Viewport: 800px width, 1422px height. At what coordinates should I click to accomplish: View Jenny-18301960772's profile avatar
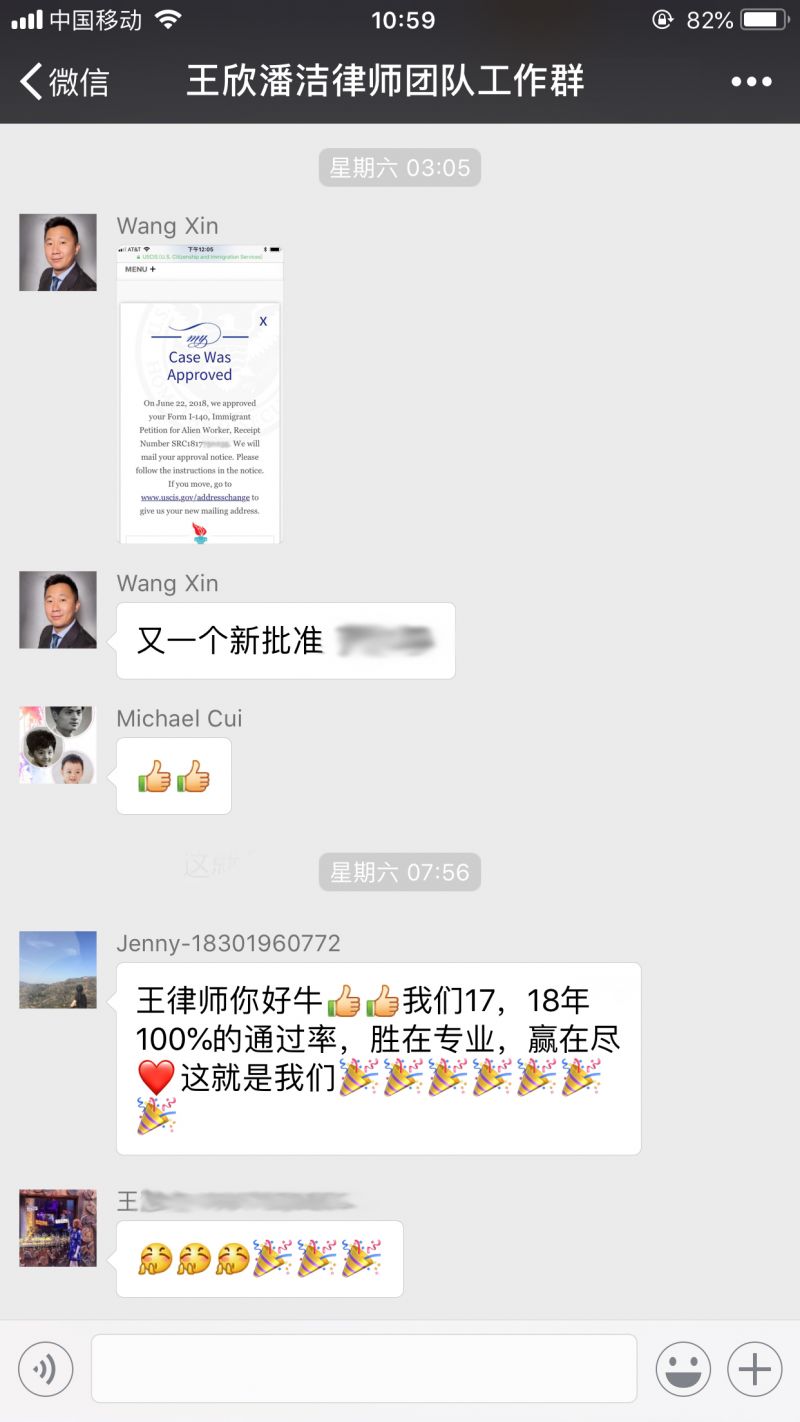(x=58, y=970)
